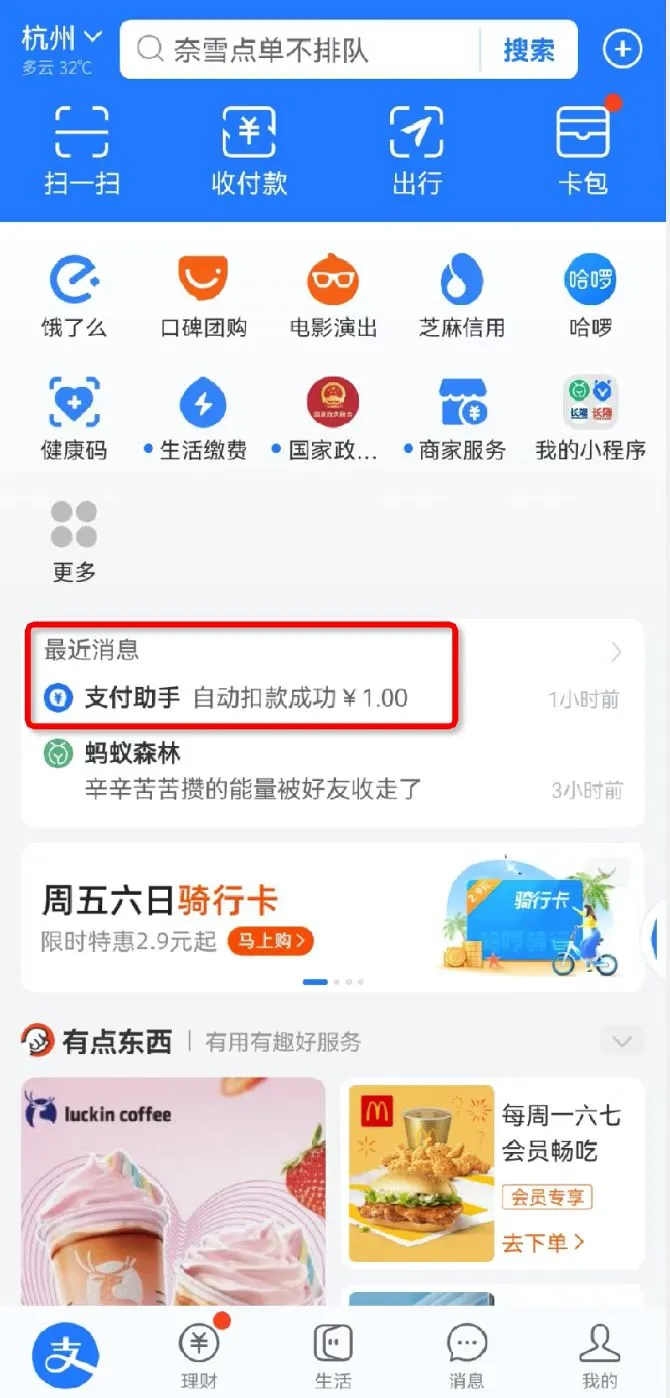This screenshot has height=1398, width=670.
Task: Open 蚂蚁森林 energy message
Action: (x=250, y=772)
